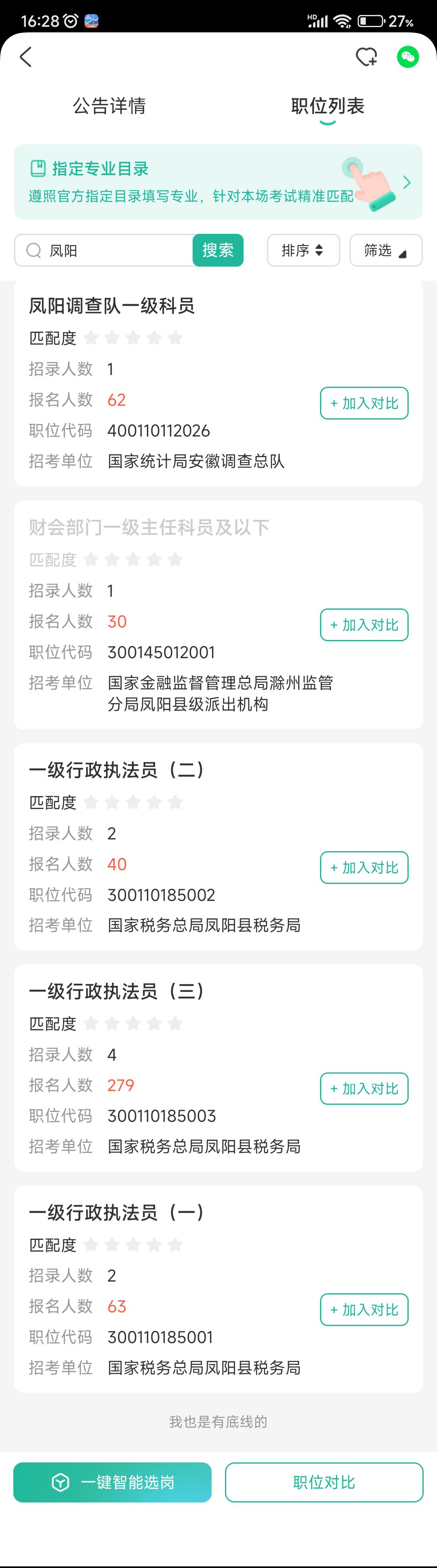Viewport: 437px width, 1568px height.
Task: Add 凤阳调查队一级科员 to comparison
Action: click(x=364, y=403)
